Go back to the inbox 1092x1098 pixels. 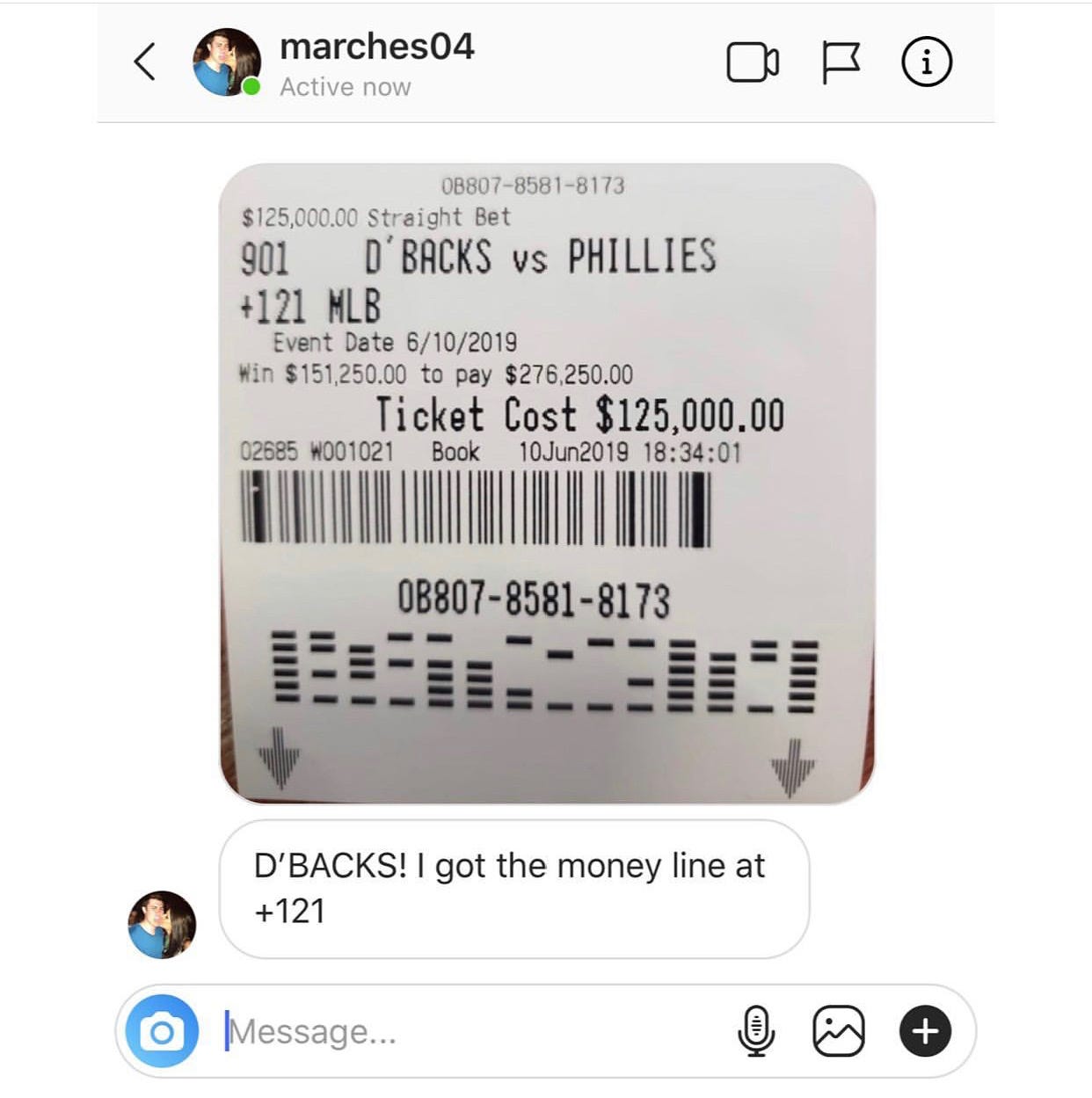coord(145,62)
